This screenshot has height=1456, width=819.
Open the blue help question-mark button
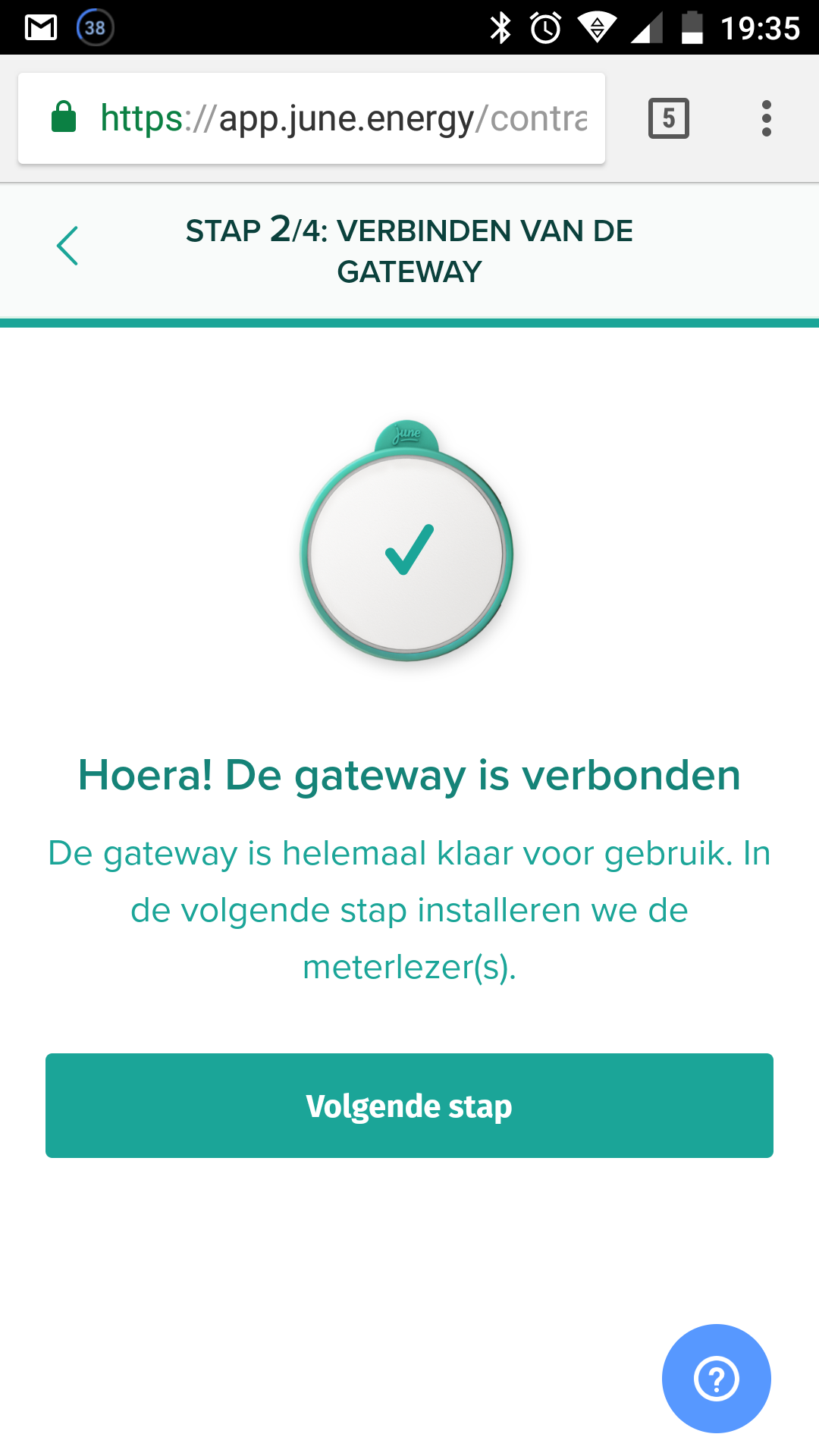click(716, 1378)
